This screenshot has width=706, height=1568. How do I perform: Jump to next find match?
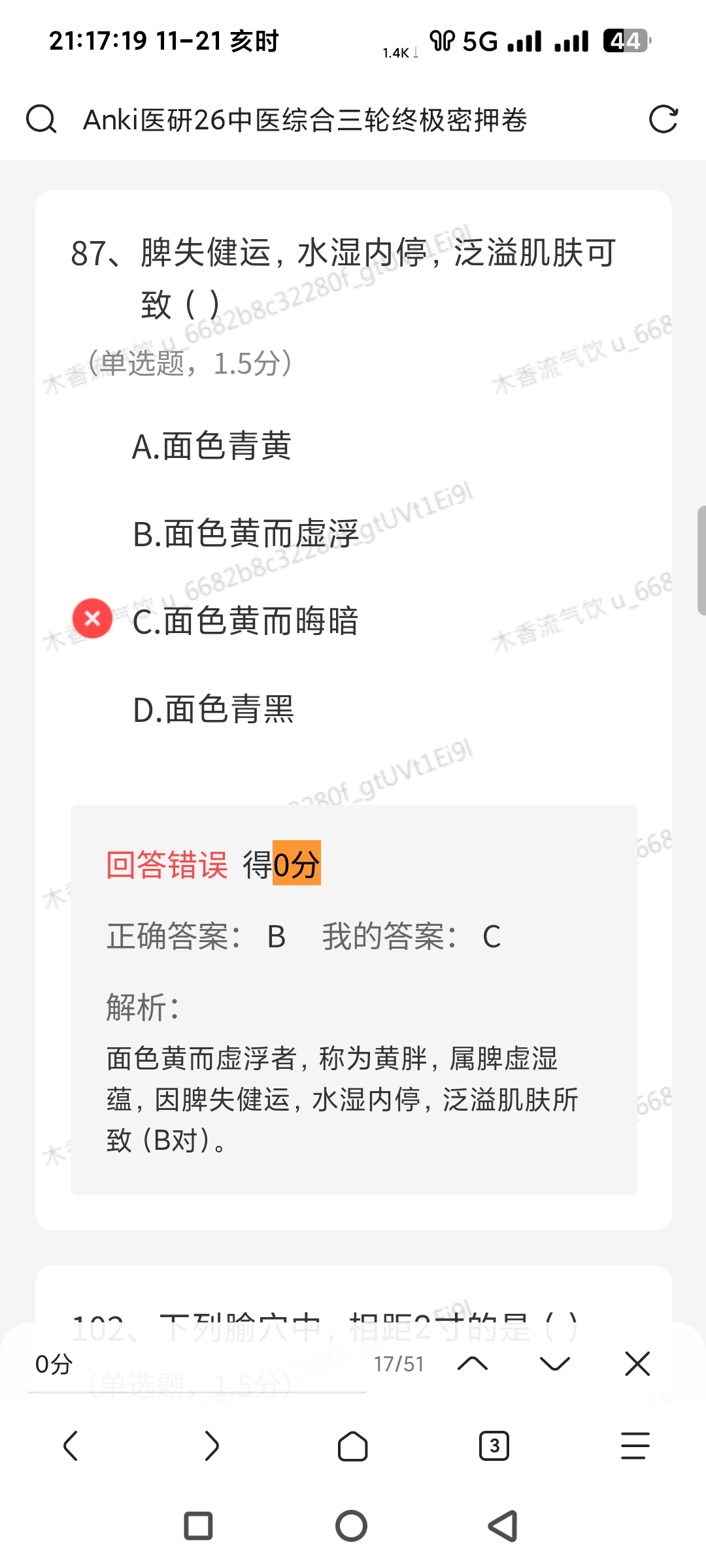(555, 1364)
